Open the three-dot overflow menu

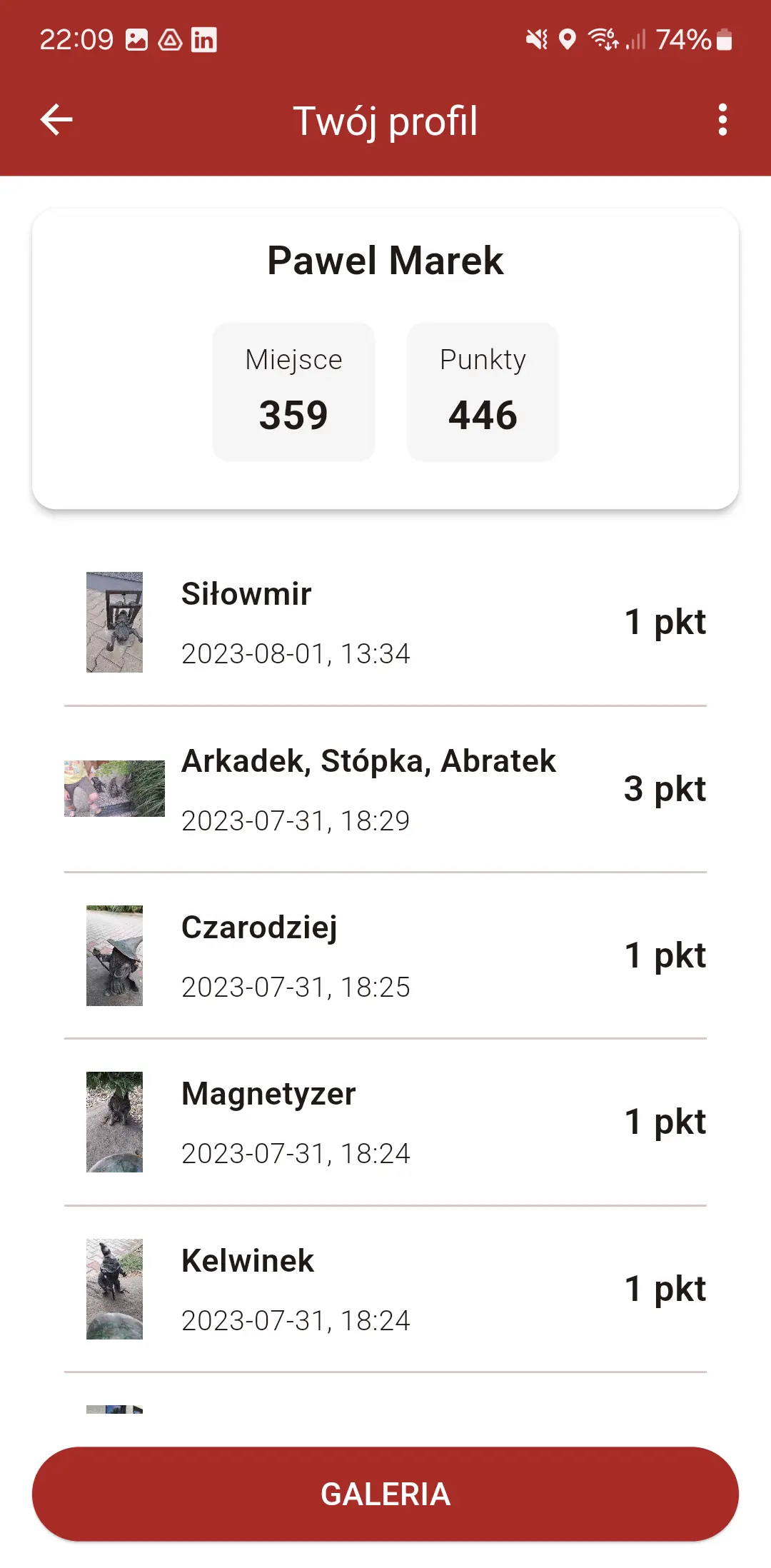[723, 120]
